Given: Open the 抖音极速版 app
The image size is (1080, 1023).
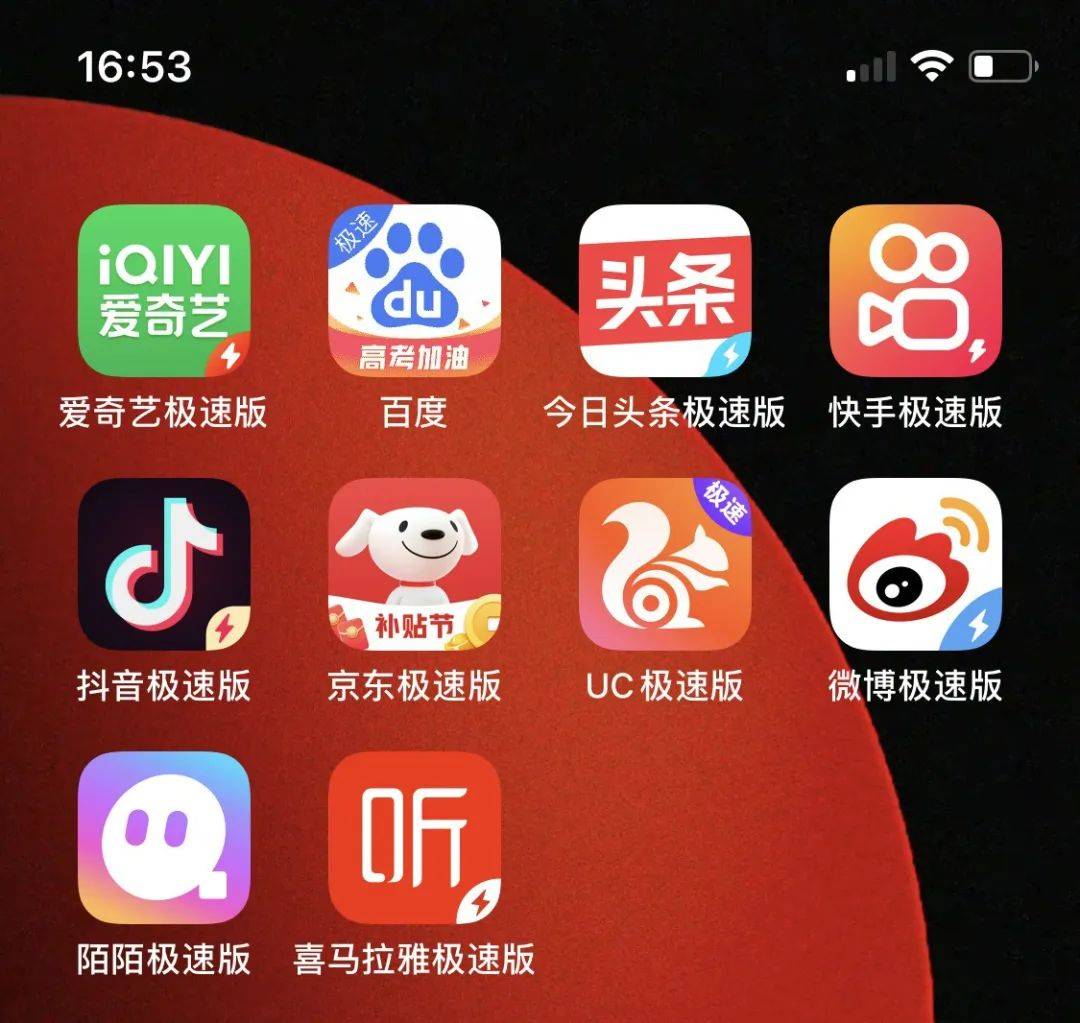Looking at the screenshot, I should pos(164,564).
